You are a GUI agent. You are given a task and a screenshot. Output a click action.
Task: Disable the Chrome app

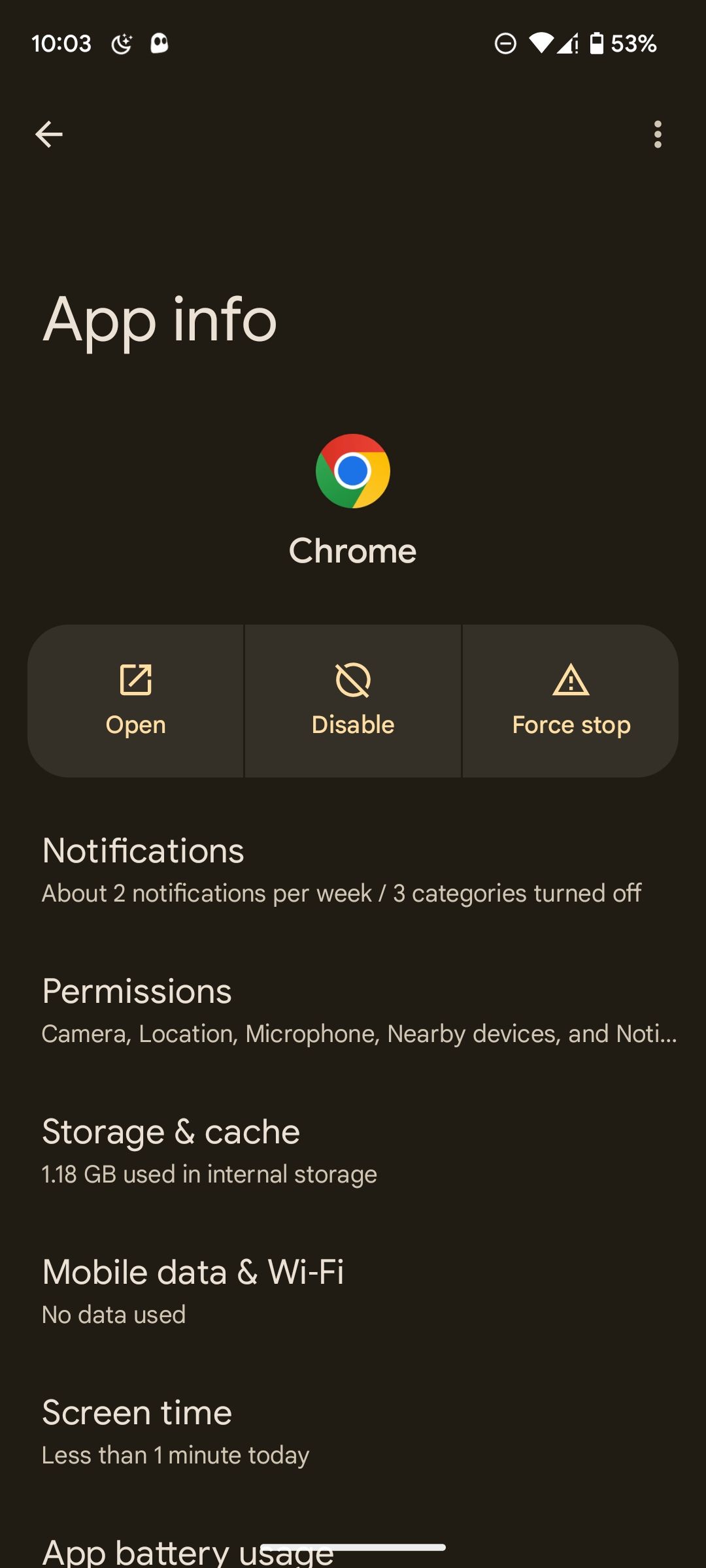tap(353, 700)
